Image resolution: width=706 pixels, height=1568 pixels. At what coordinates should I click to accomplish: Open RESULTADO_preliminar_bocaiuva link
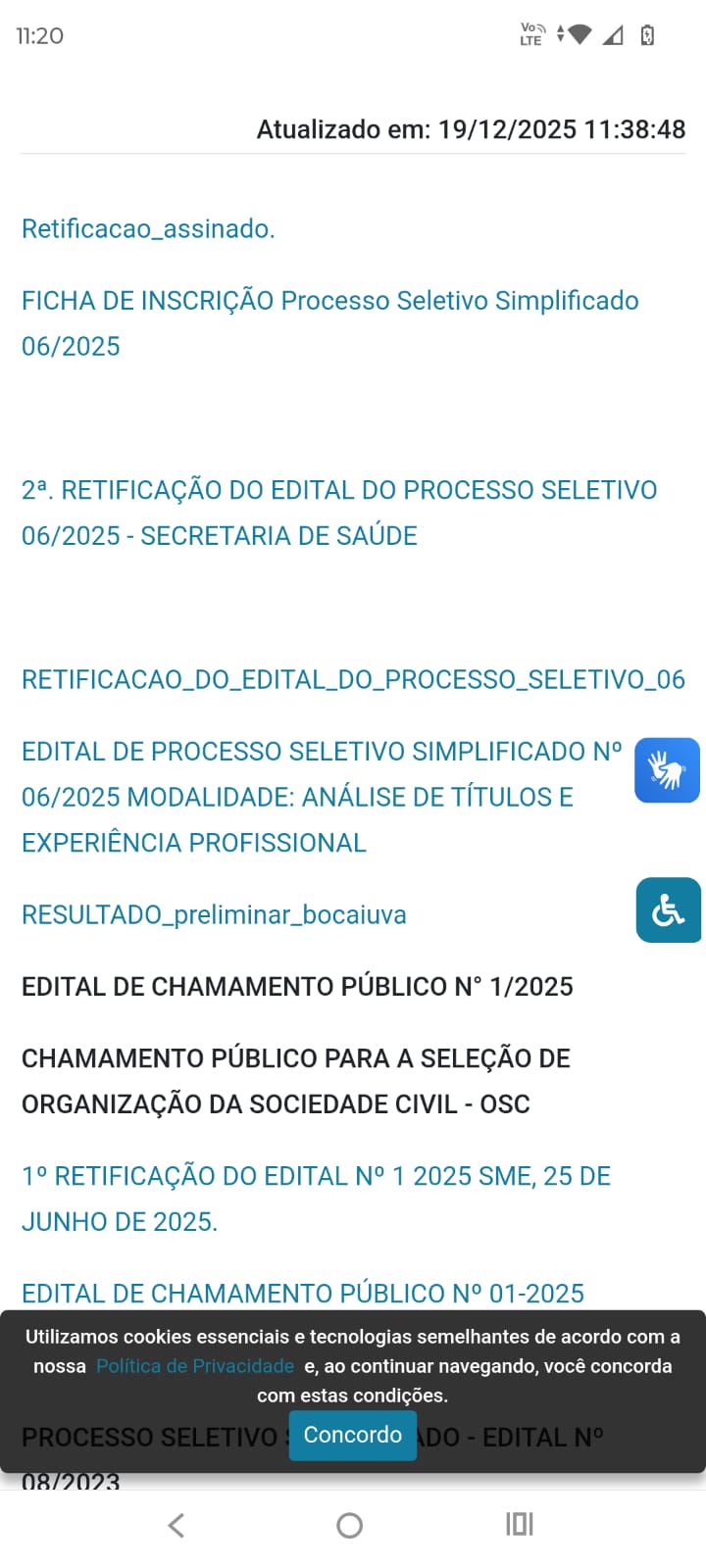click(x=214, y=914)
